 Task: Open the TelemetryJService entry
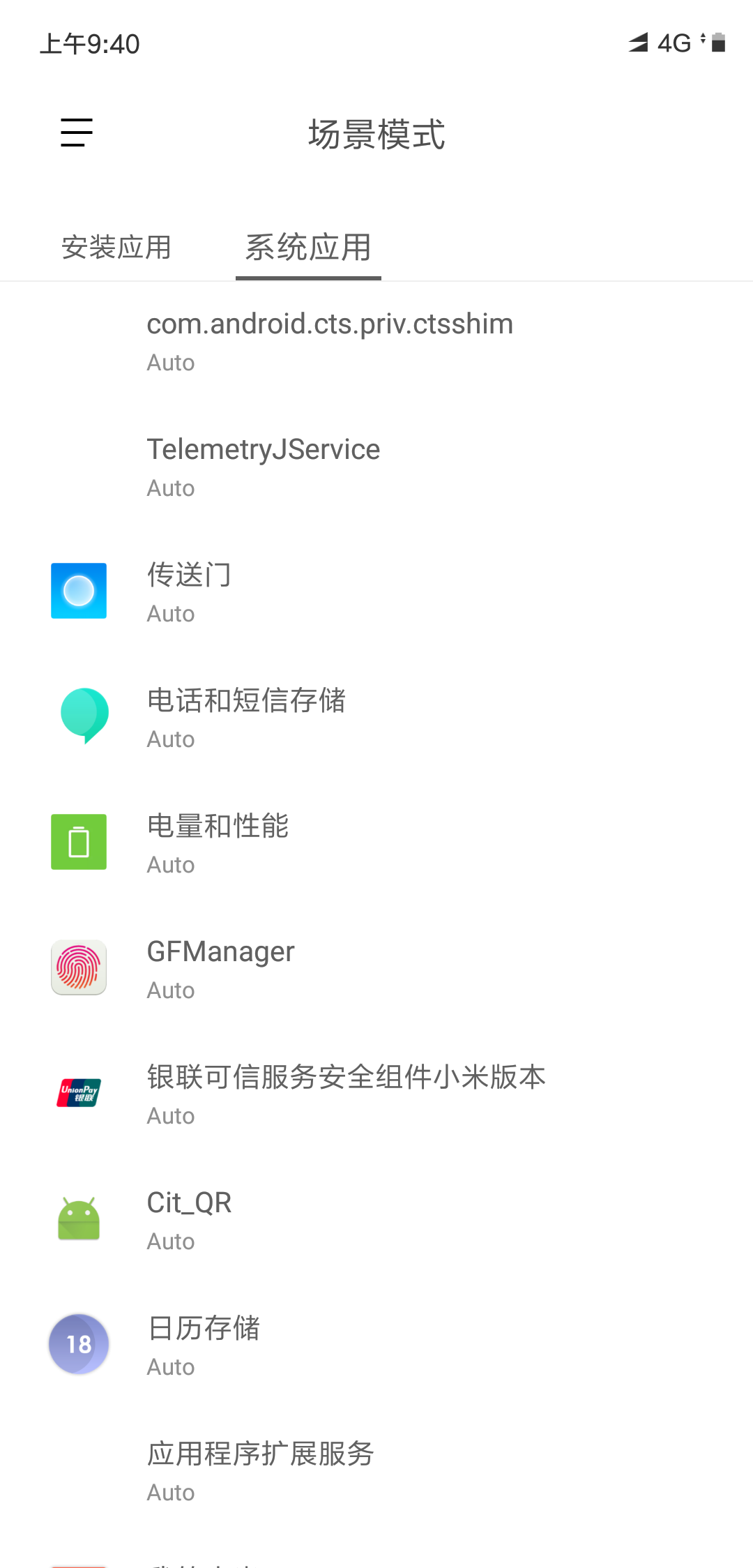pyautogui.click(x=376, y=467)
